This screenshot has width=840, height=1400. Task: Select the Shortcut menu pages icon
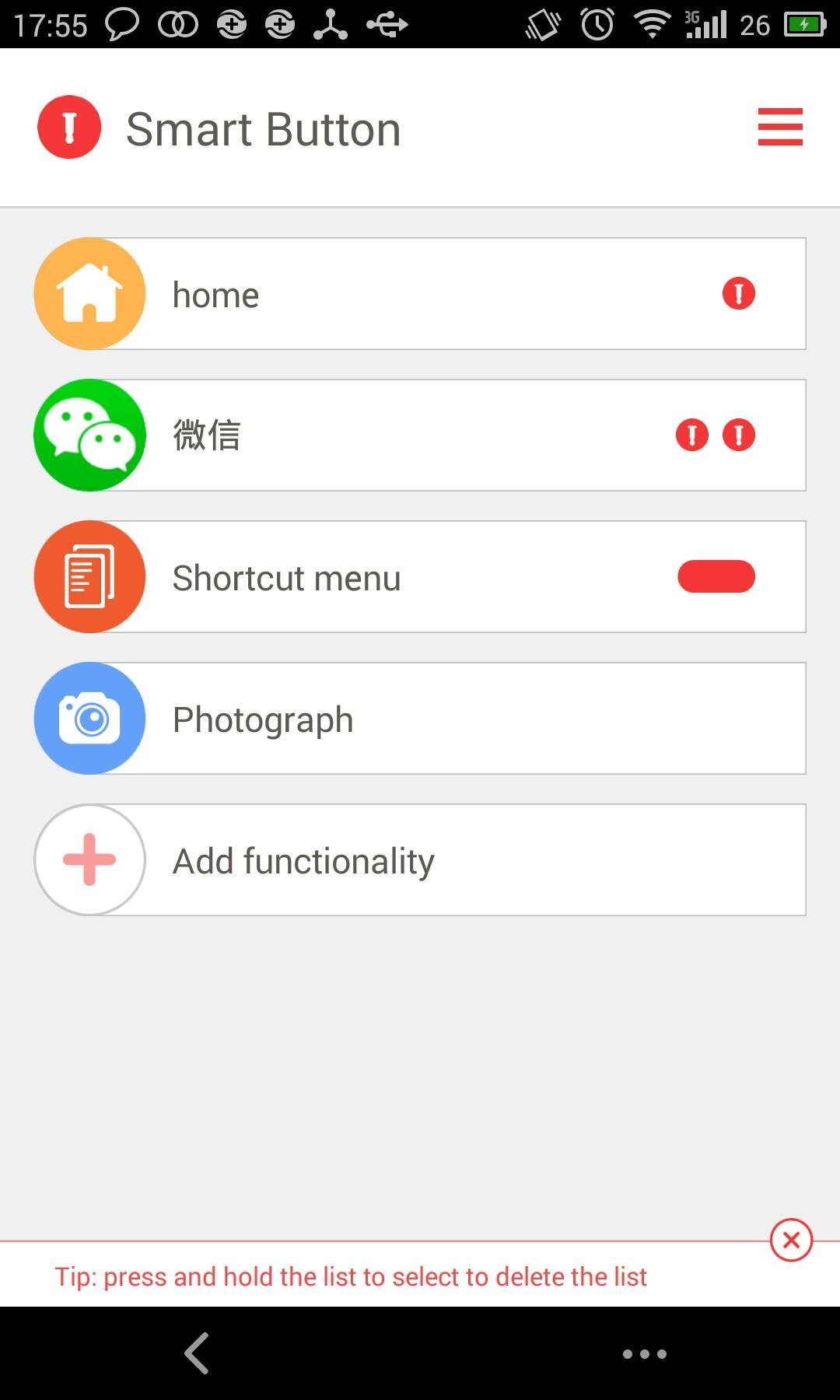coord(89,576)
